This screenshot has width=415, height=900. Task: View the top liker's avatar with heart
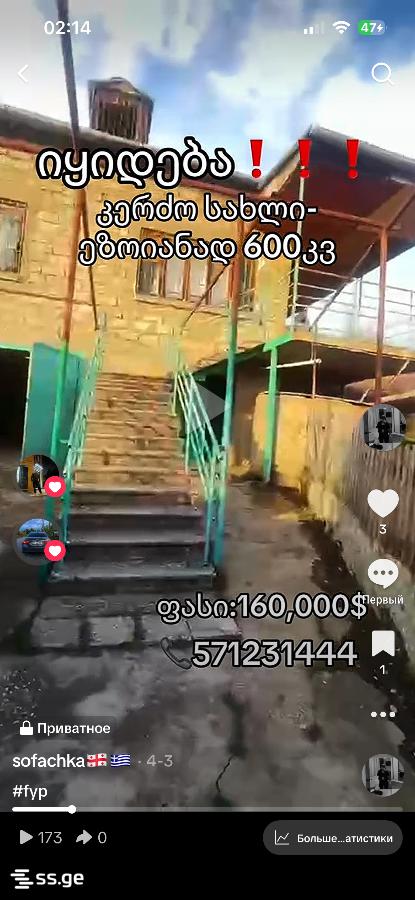40,476
